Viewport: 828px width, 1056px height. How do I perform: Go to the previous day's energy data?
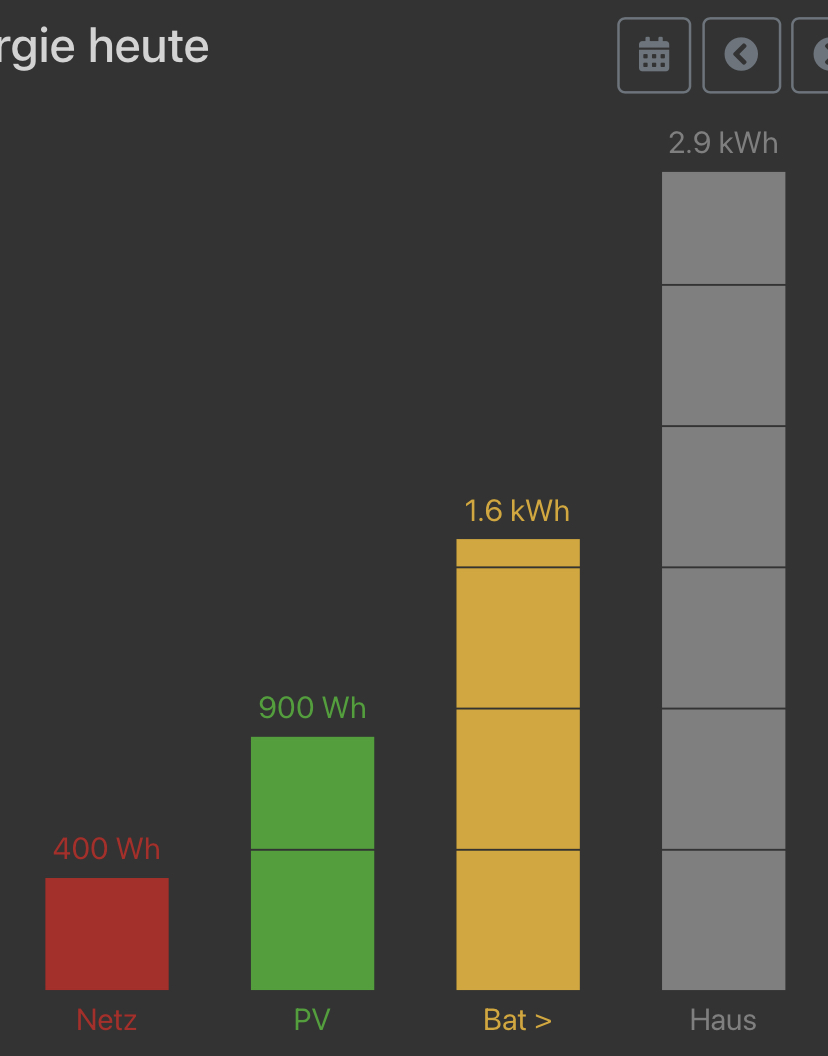741,55
